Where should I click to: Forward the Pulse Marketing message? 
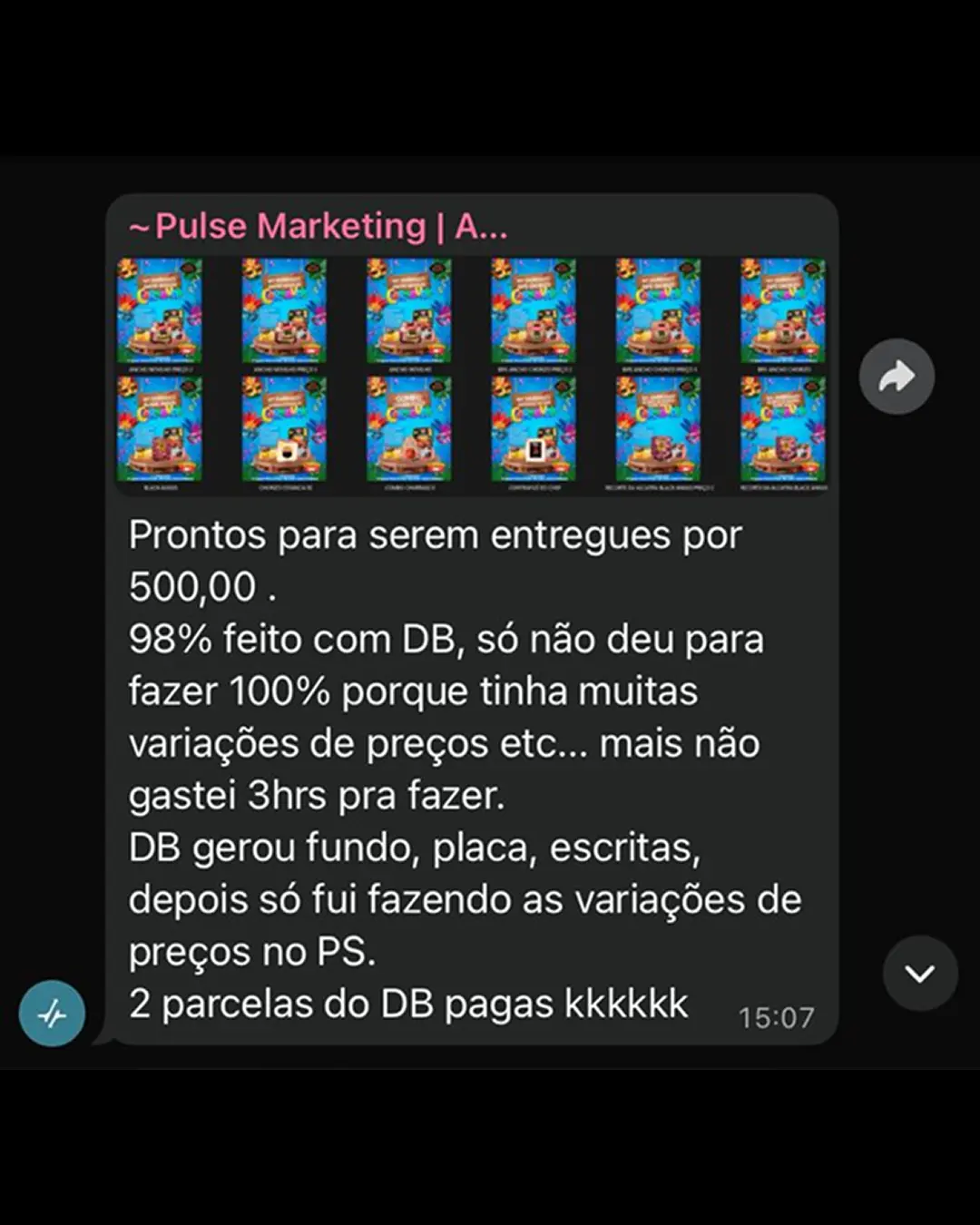897,377
